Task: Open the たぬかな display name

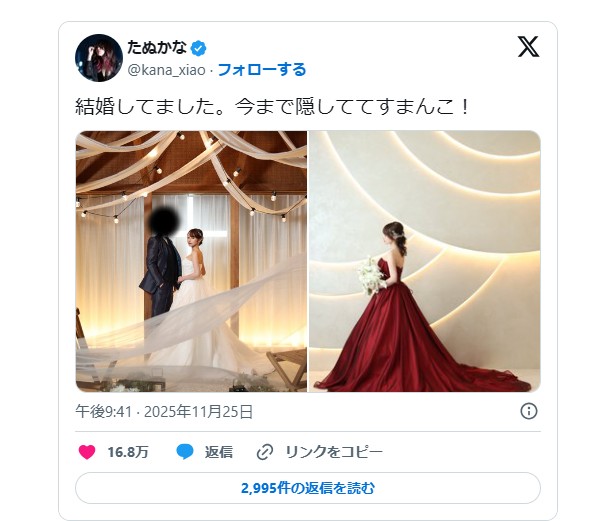Action: pos(157,48)
